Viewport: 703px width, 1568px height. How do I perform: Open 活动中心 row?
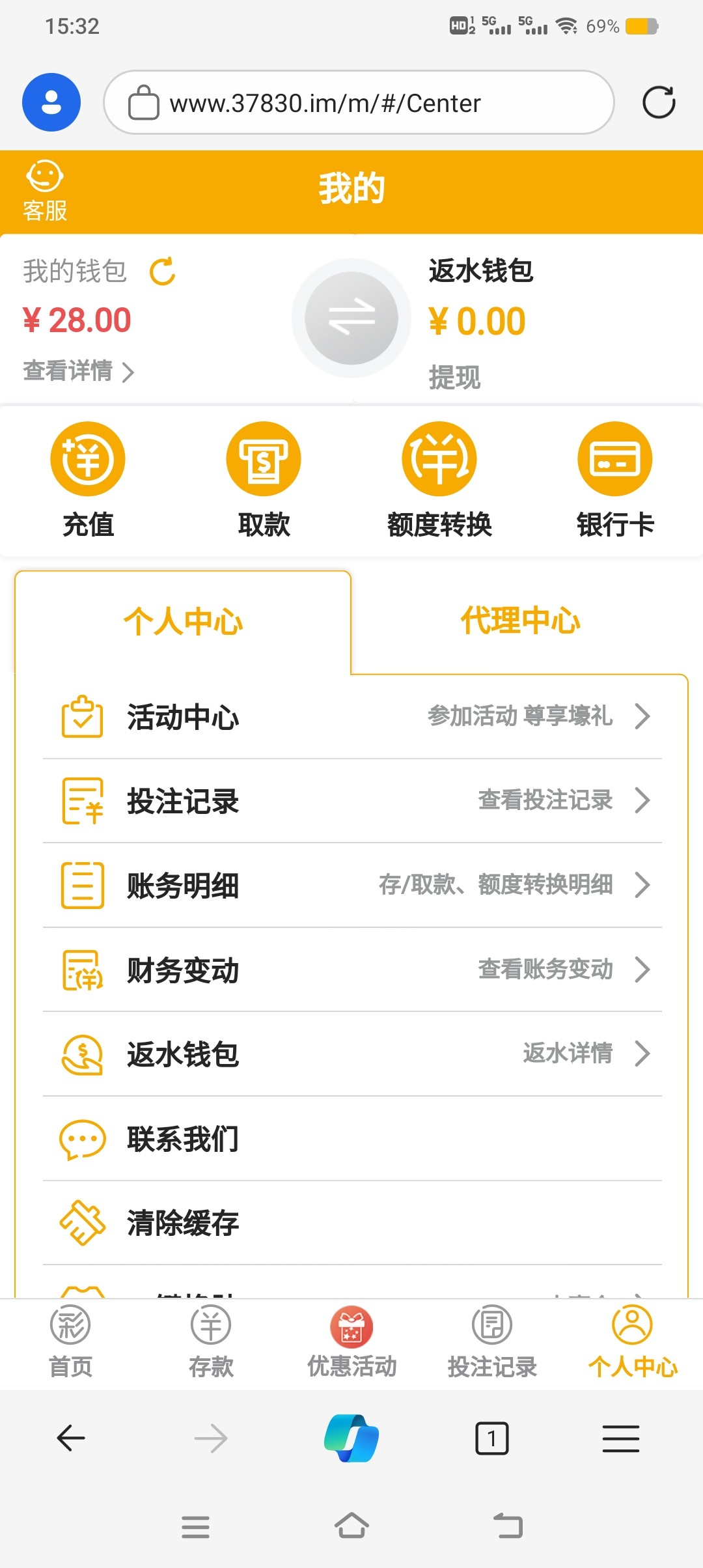tap(352, 716)
